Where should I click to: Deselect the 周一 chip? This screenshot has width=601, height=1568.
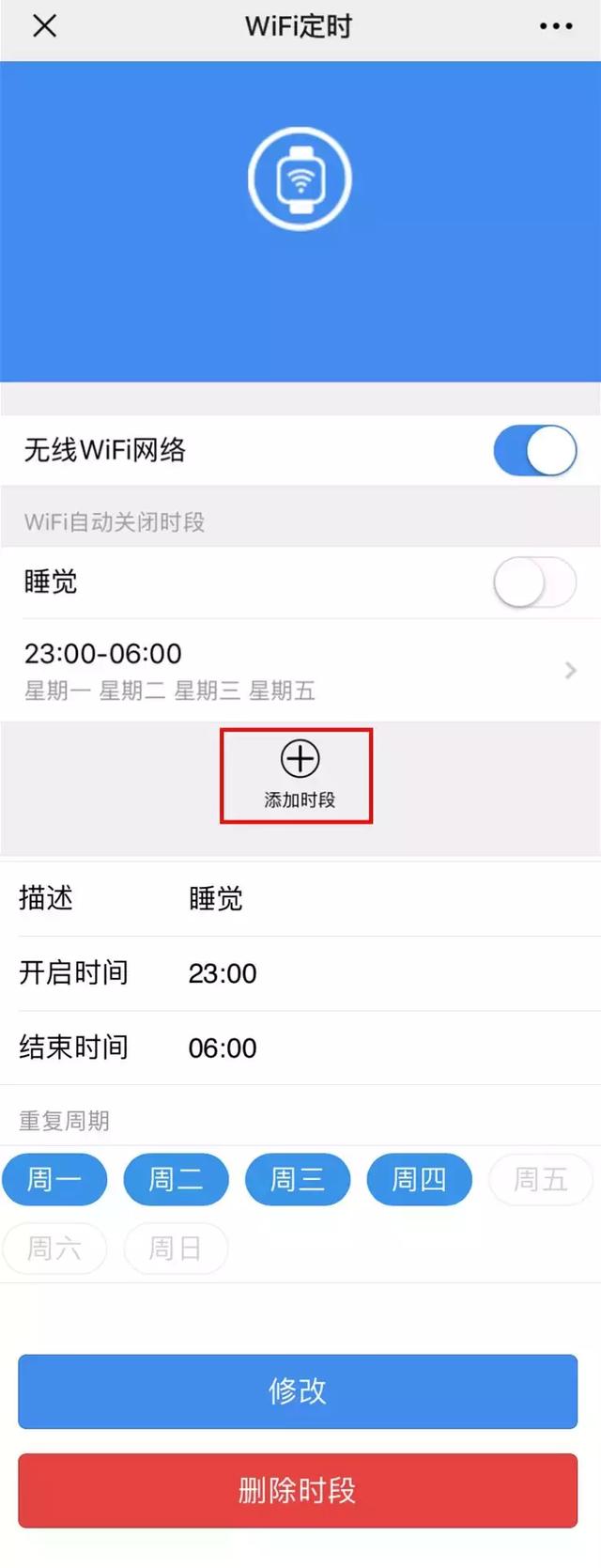[54, 1179]
